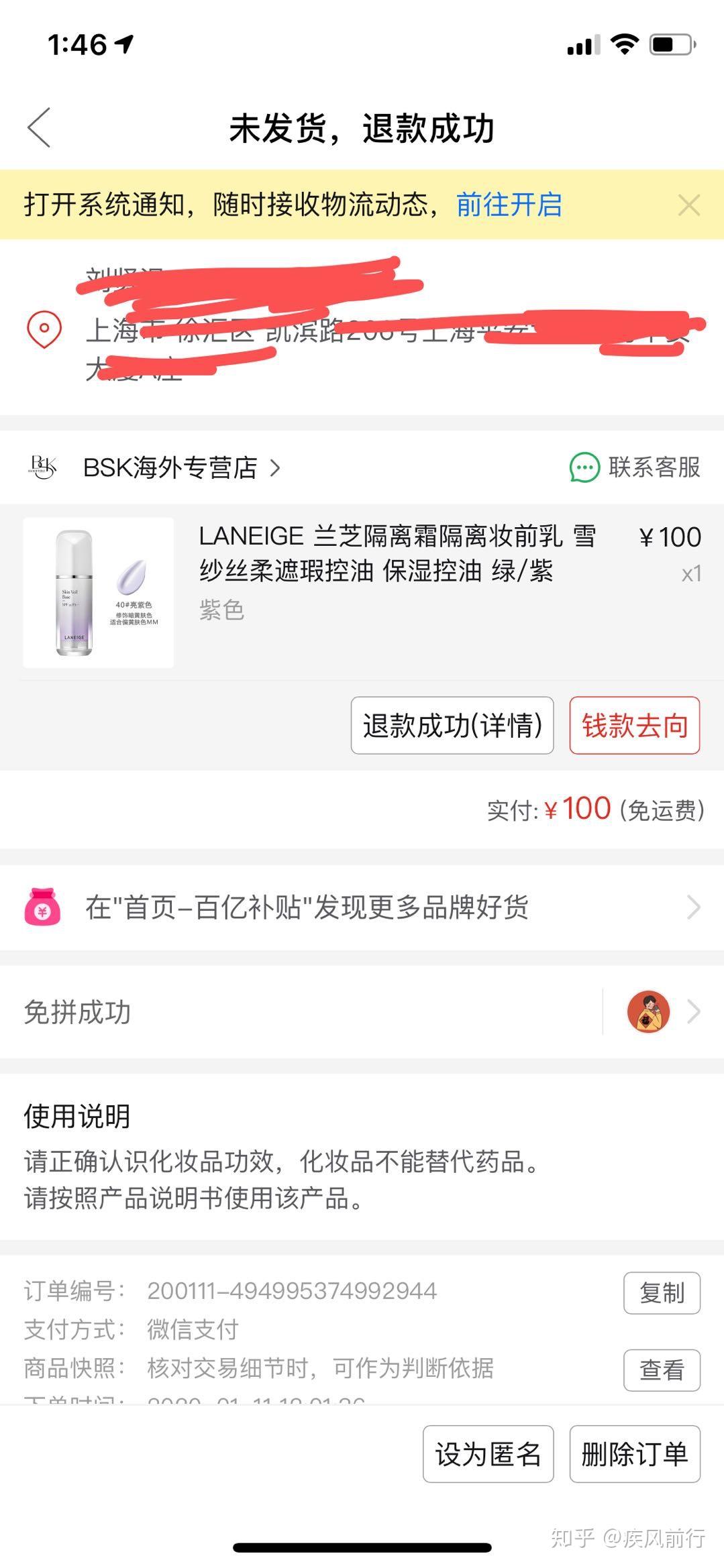View the product snapshot with 查看
This screenshot has height=1568, width=724.
[661, 1369]
